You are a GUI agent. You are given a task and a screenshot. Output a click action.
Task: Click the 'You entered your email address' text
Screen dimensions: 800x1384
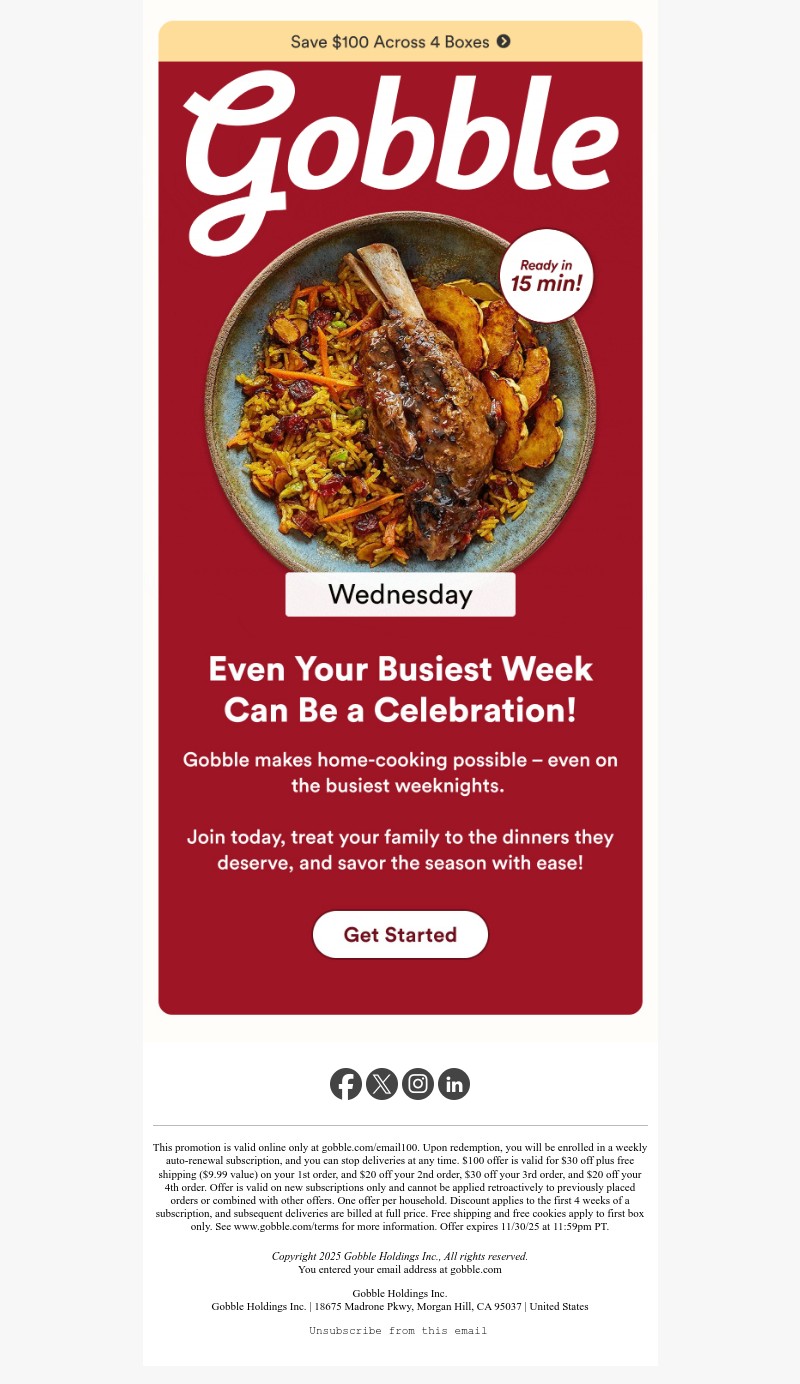400,1269
